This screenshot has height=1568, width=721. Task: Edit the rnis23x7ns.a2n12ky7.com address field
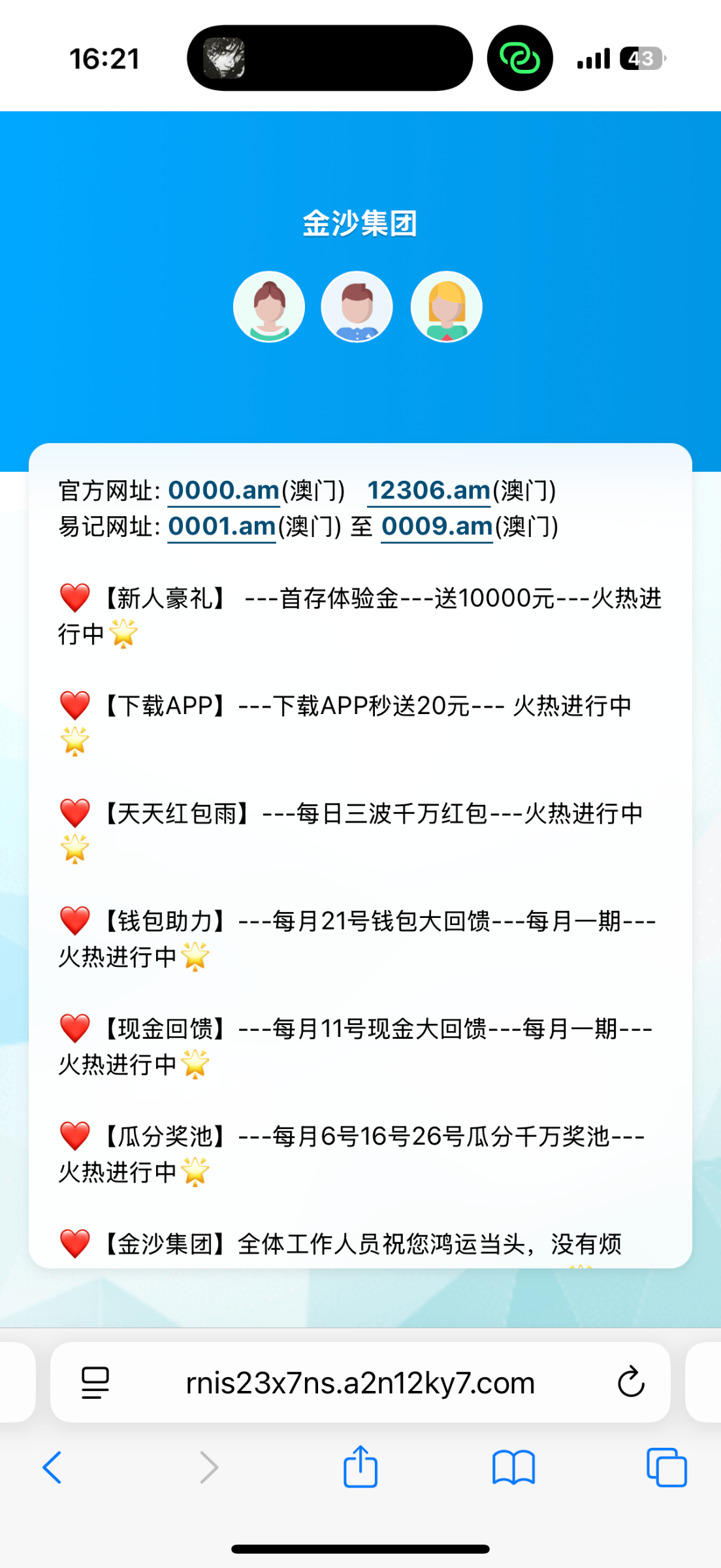pos(360,1382)
